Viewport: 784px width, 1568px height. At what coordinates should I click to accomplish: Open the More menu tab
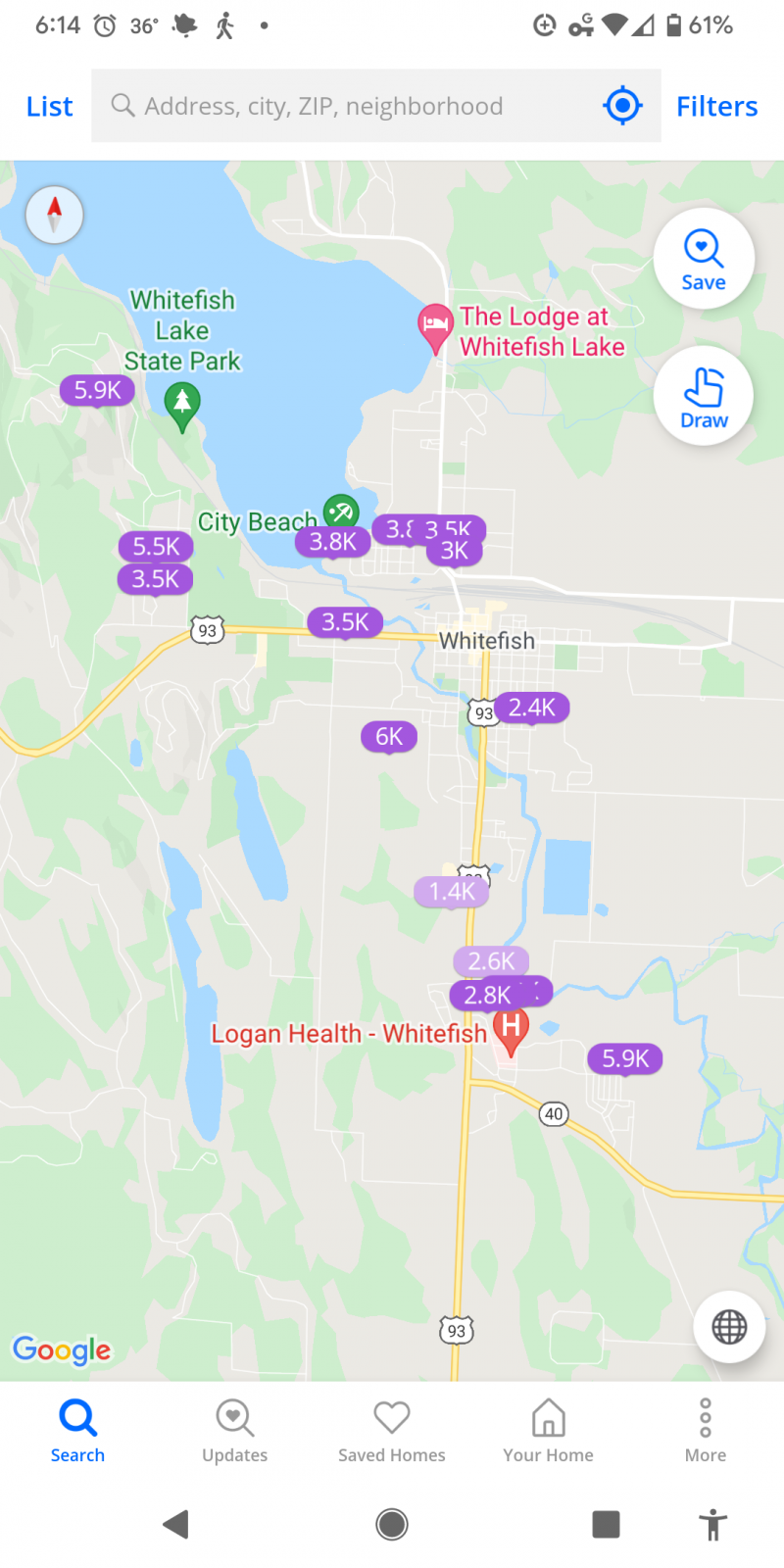[x=705, y=1431]
